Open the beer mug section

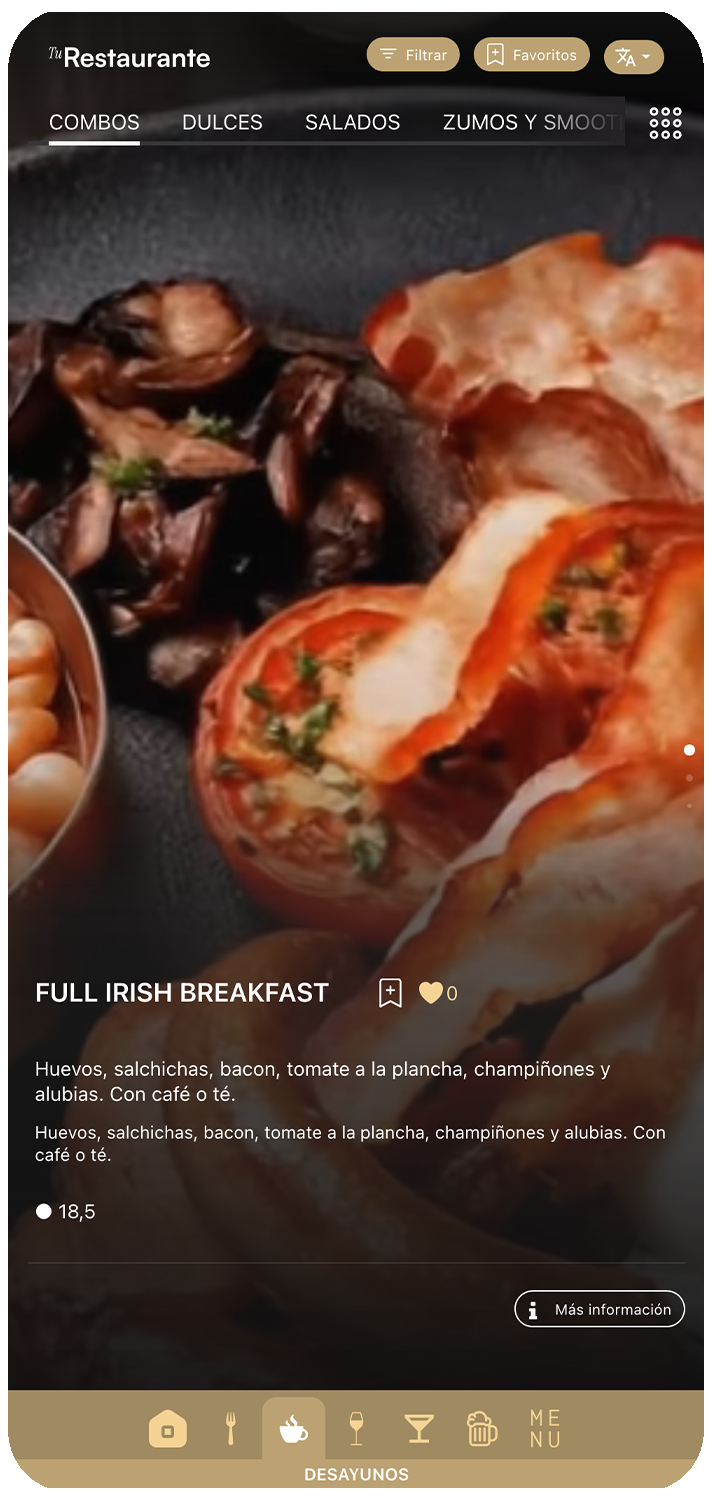(482, 1429)
